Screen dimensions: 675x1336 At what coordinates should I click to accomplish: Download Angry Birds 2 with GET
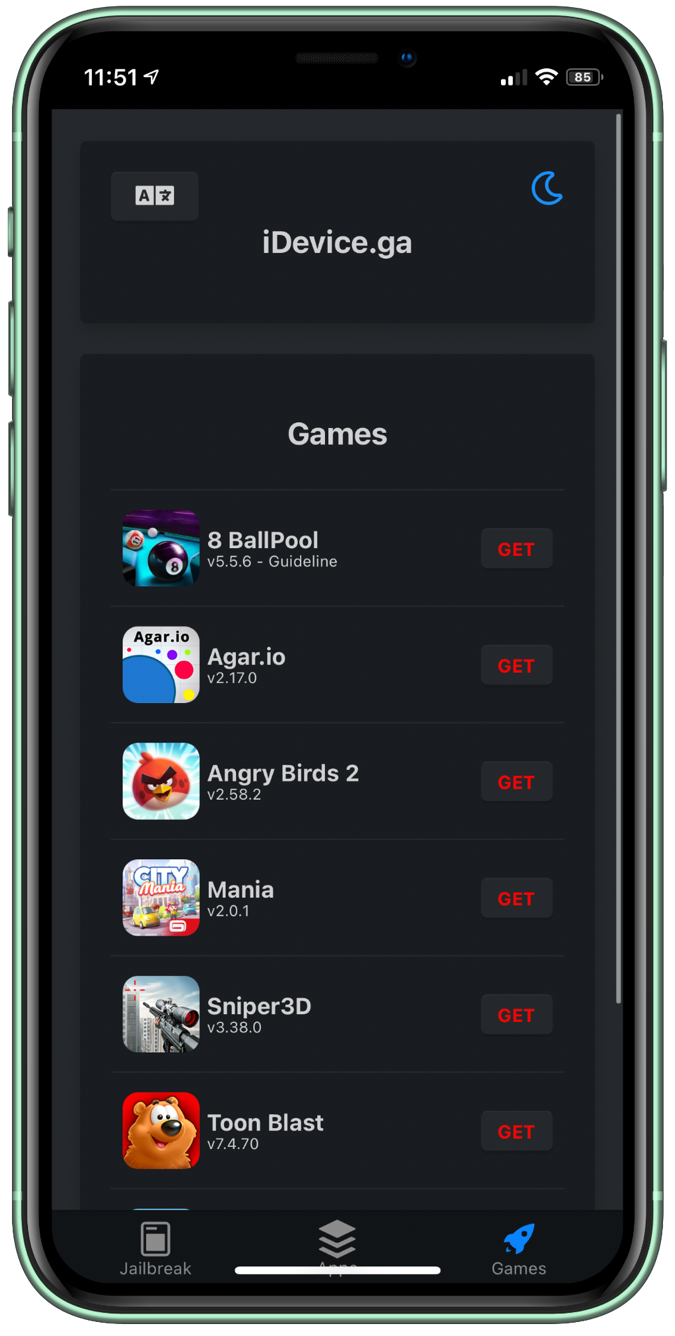516,782
